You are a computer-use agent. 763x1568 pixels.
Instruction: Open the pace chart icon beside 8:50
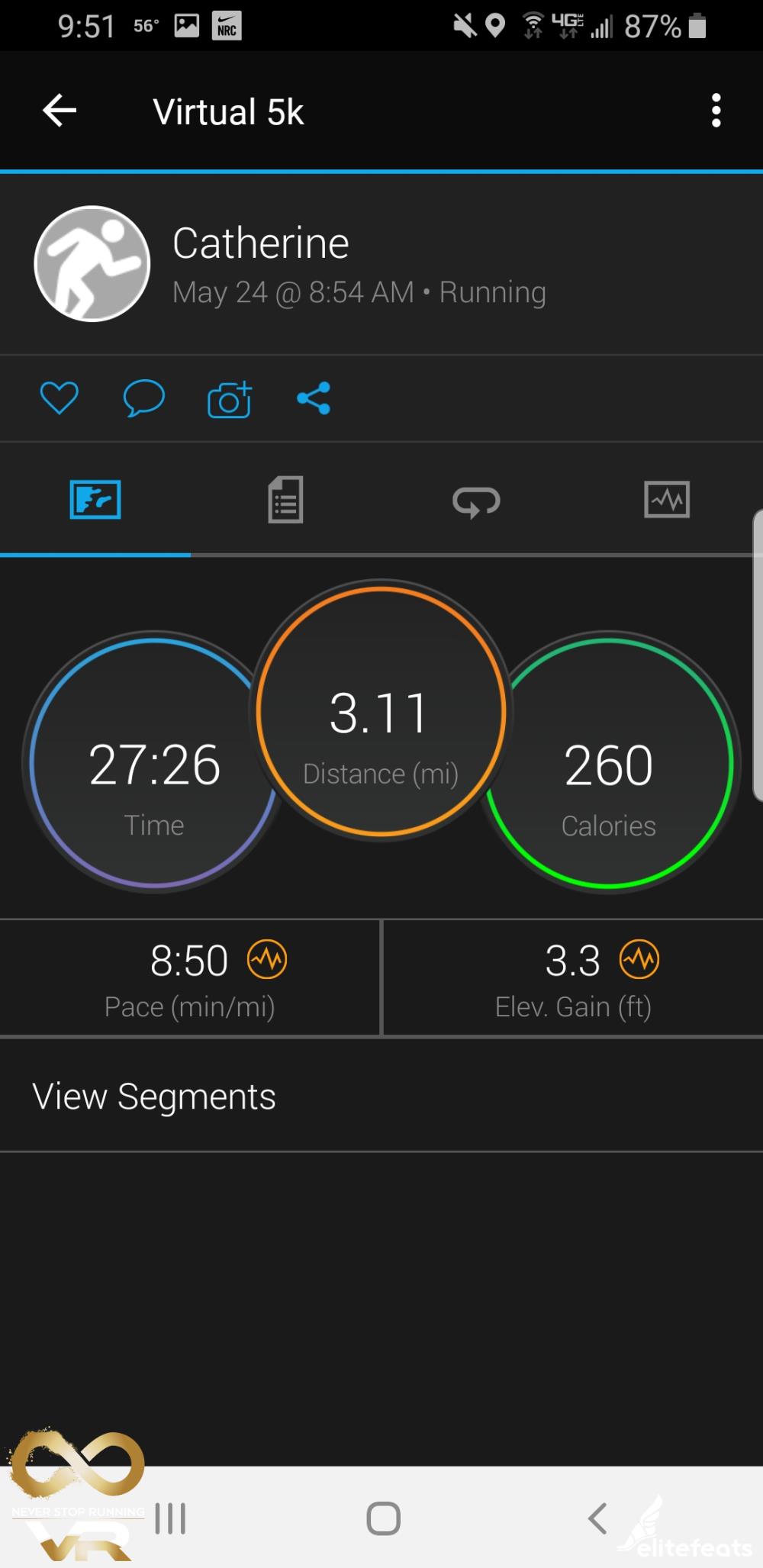[x=267, y=959]
